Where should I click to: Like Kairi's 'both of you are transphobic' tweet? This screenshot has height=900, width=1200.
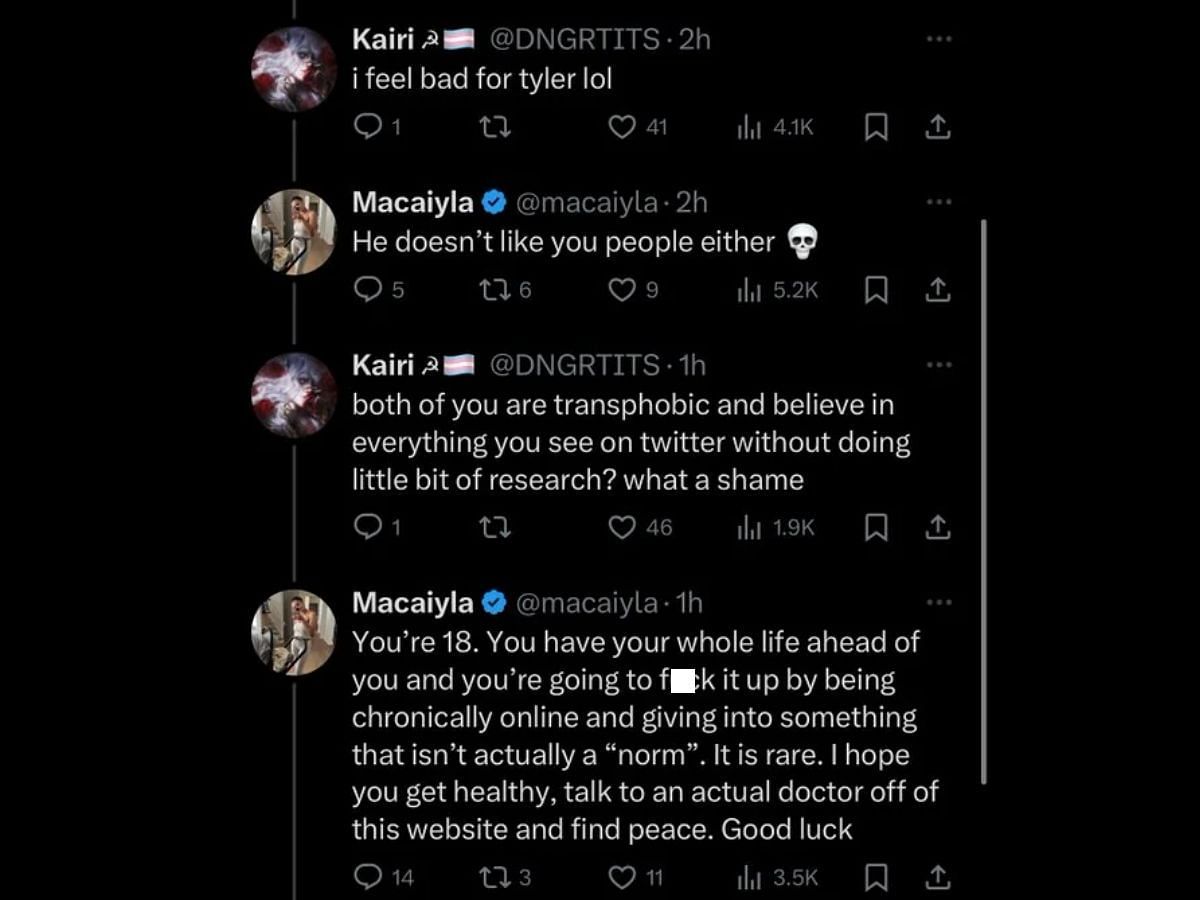(x=623, y=527)
